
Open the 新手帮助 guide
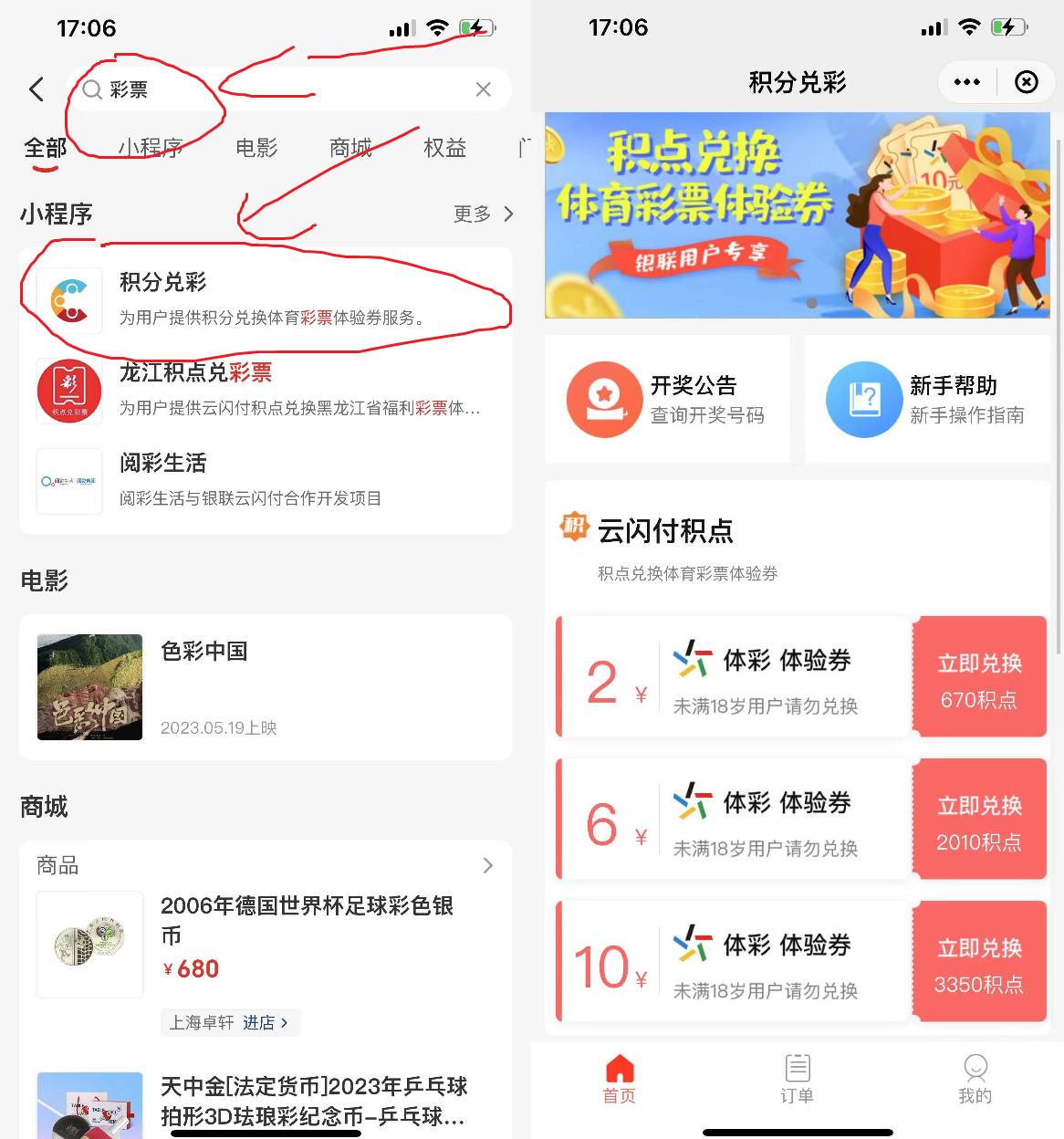click(927, 400)
